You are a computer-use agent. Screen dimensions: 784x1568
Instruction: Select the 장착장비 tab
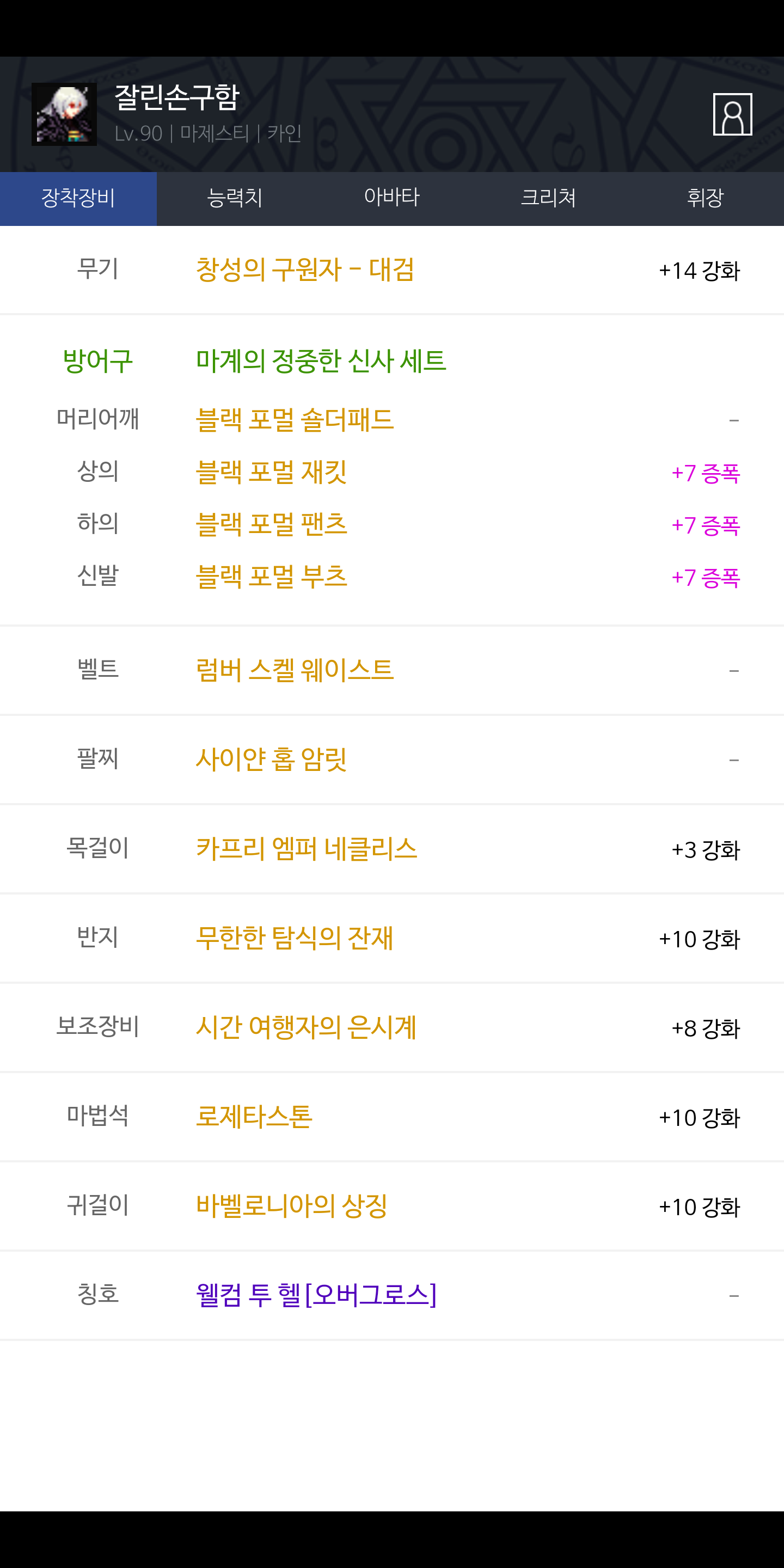pos(78,198)
